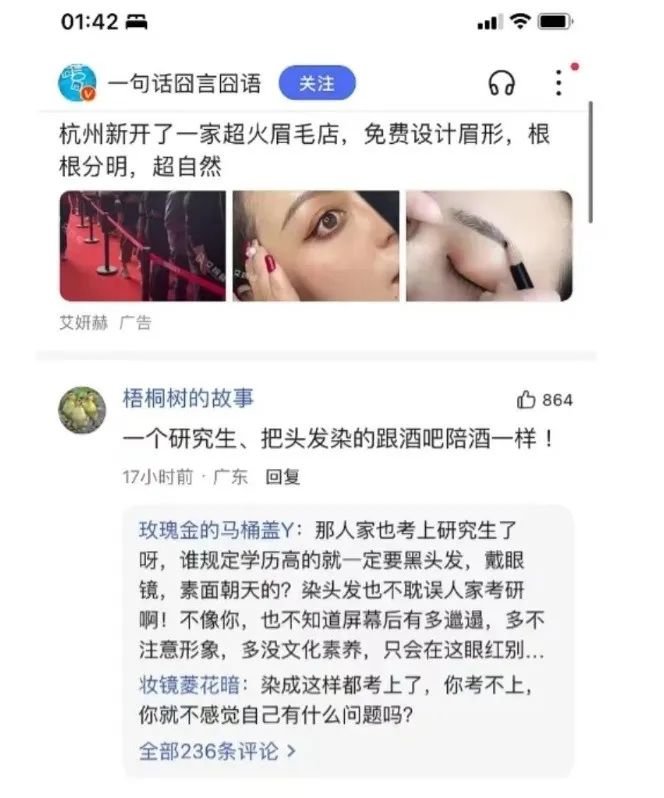Open the headphone listen icon
664x798 pixels.
502,83
